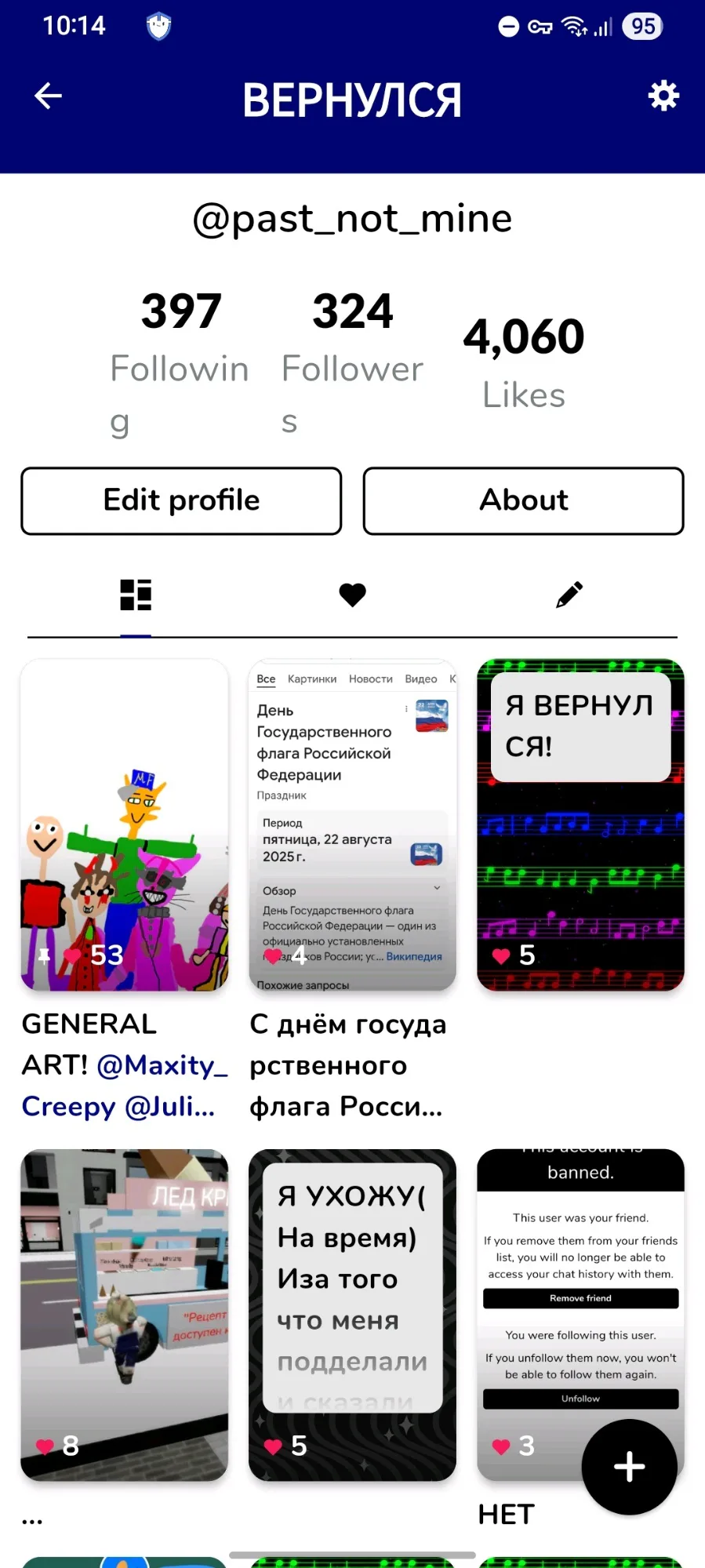Open the ЛЕД КР post with 8 likes
The image size is (705, 1568).
[125, 1314]
